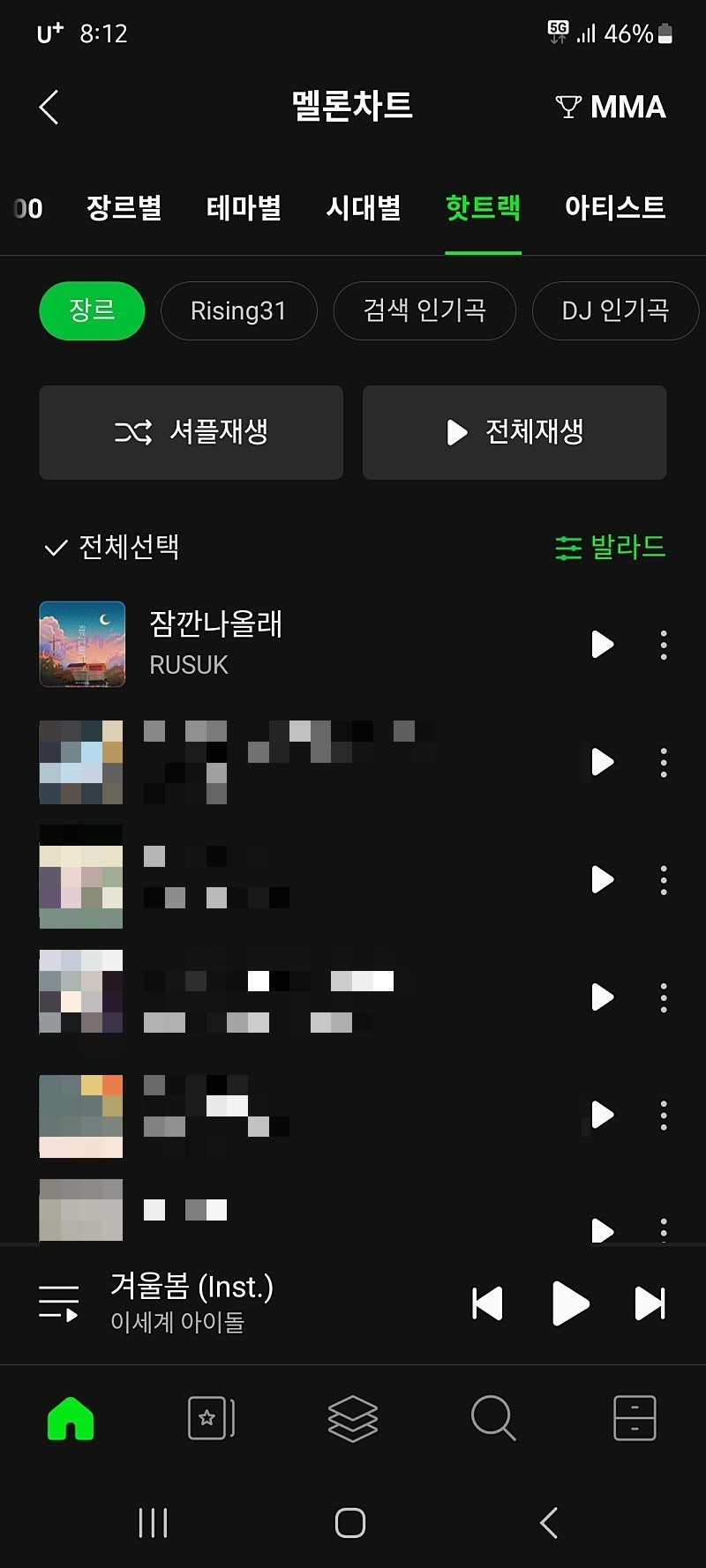Go back from the 멜론차트 screen

[49, 108]
